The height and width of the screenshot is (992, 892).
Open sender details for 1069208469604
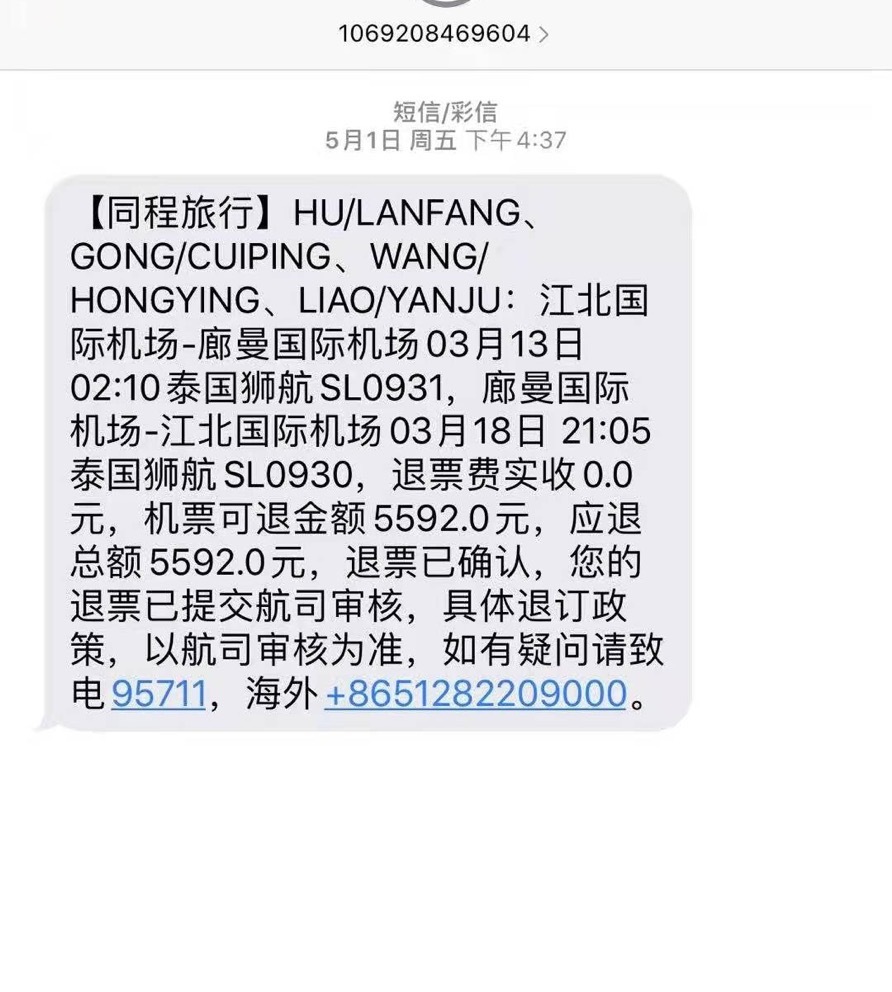point(444,33)
